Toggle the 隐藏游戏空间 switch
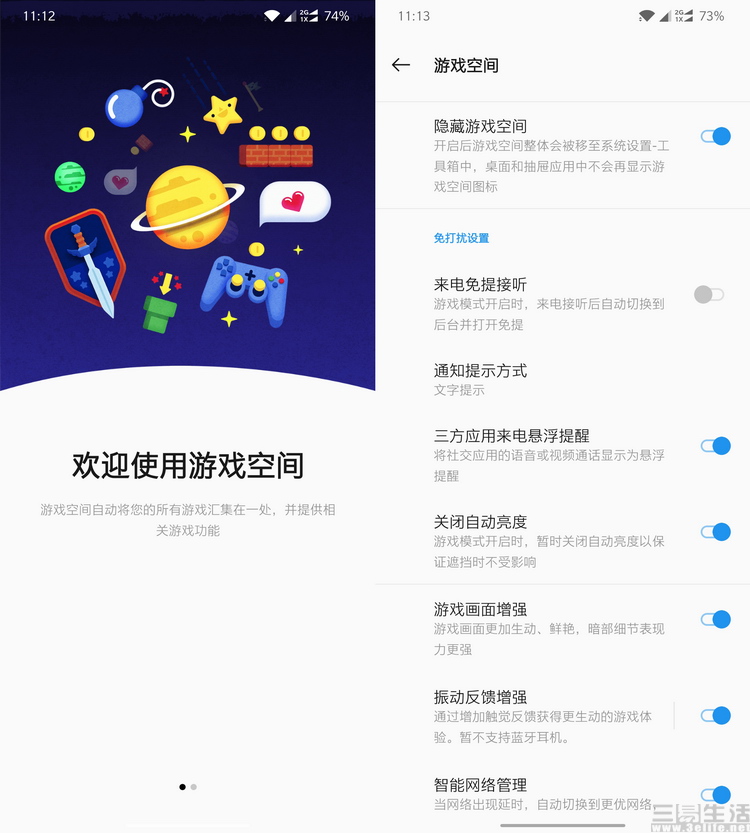Viewport: 750px width, 833px height. pos(715,136)
